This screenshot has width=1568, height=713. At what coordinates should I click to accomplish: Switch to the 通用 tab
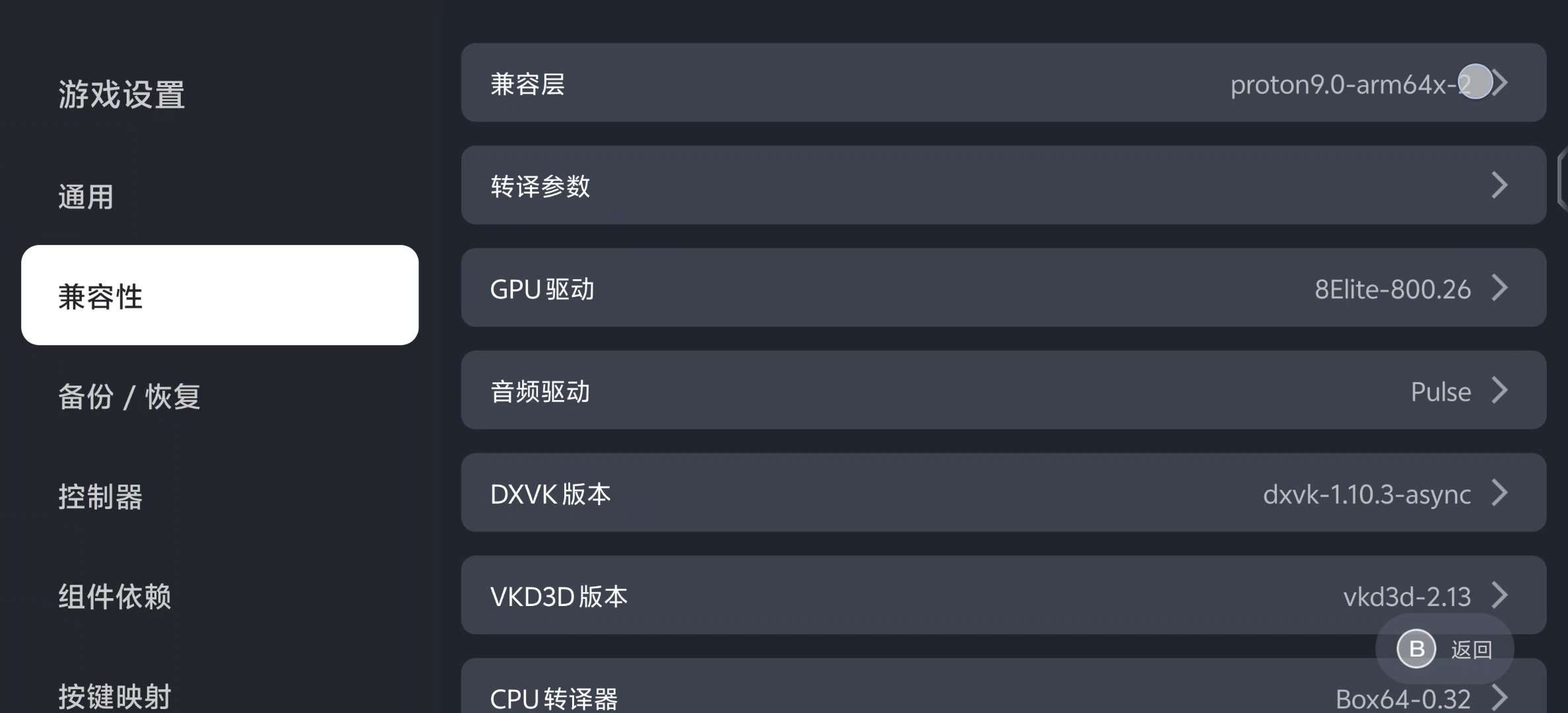tap(86, 197)
